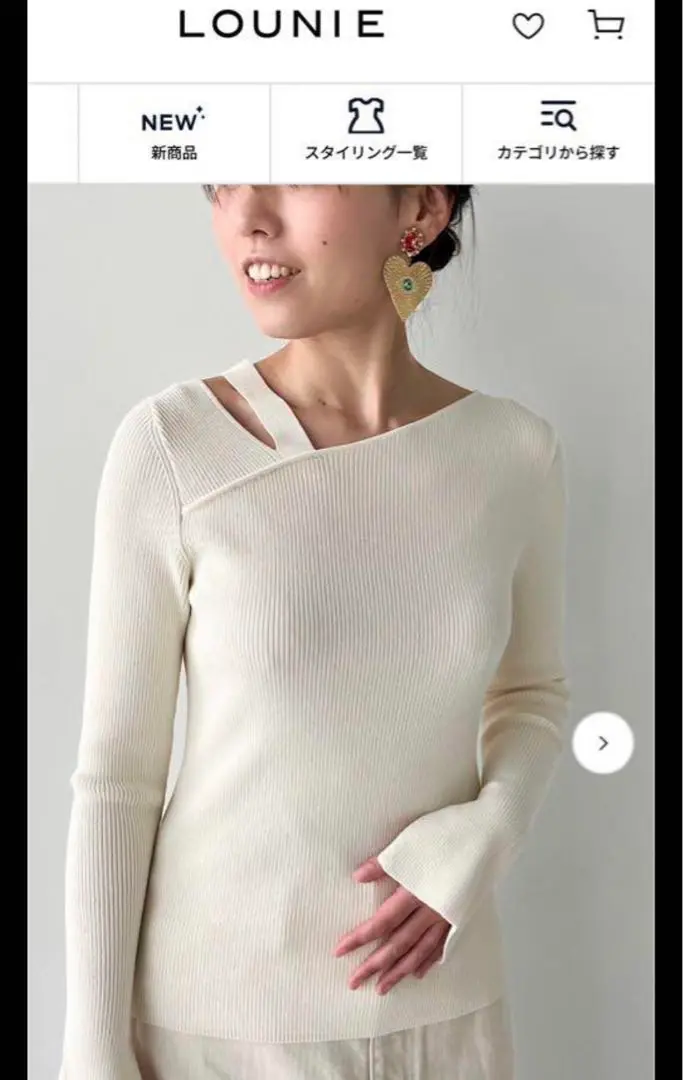683x1080 pixels.
Task: Open the favorites heart icon
Action: point(528,26)
